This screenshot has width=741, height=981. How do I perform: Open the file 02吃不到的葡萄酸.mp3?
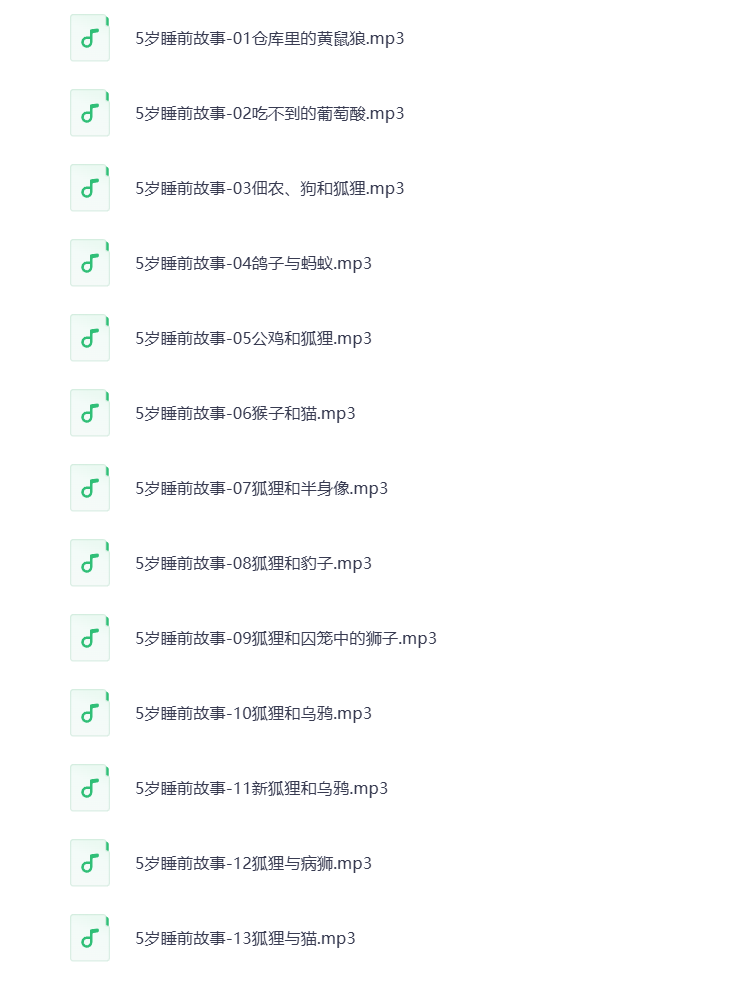[x=268, y=112]
